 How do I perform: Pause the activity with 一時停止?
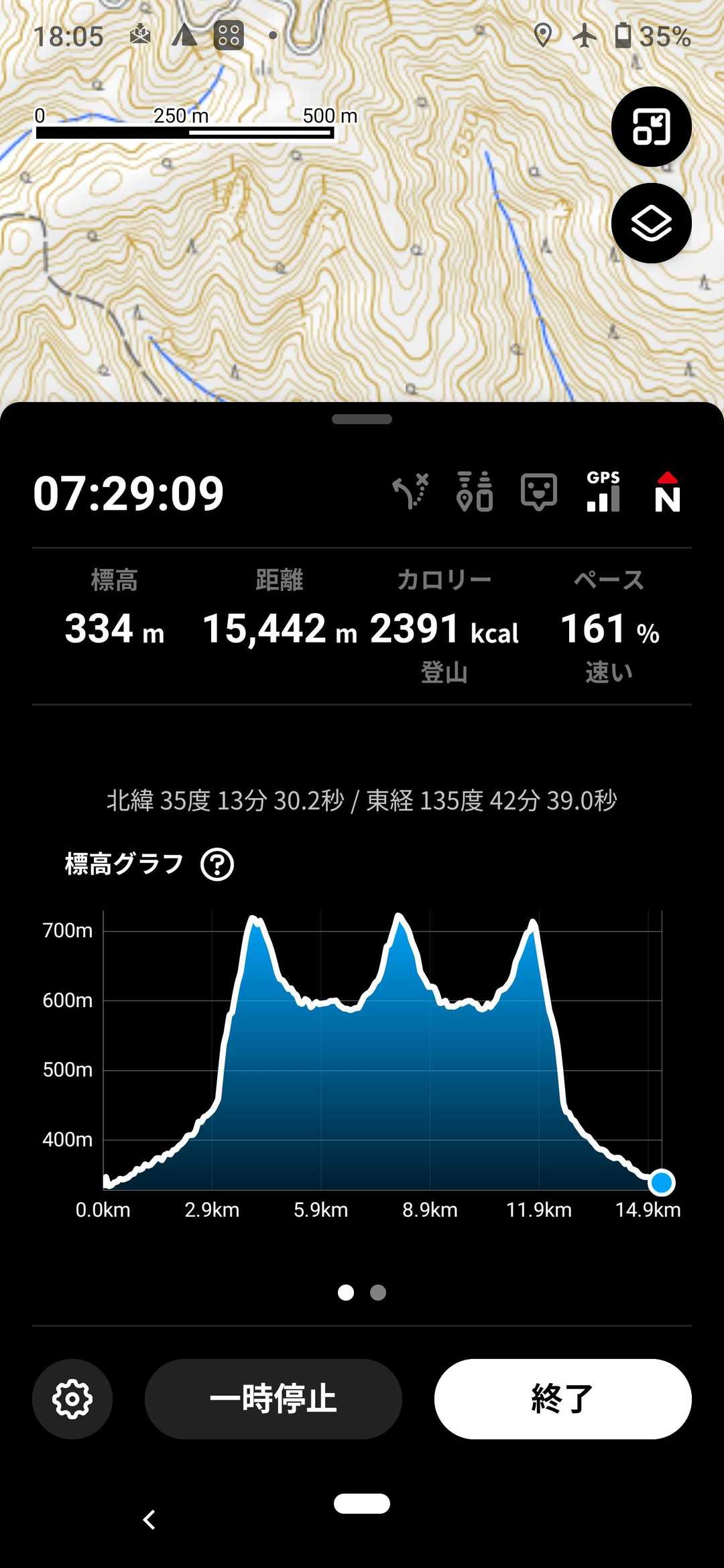pos(274,1399)
